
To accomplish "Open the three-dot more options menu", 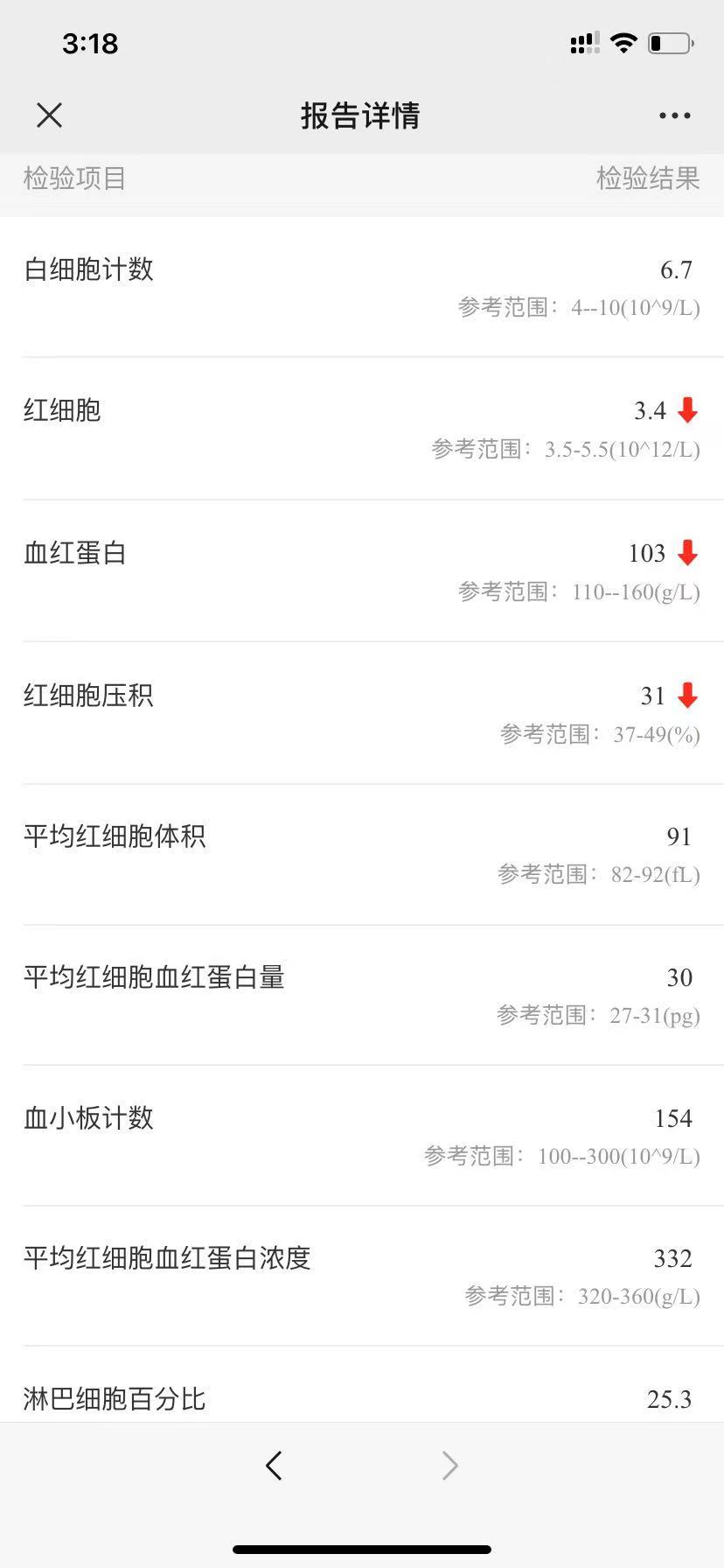I will point(674,115).
